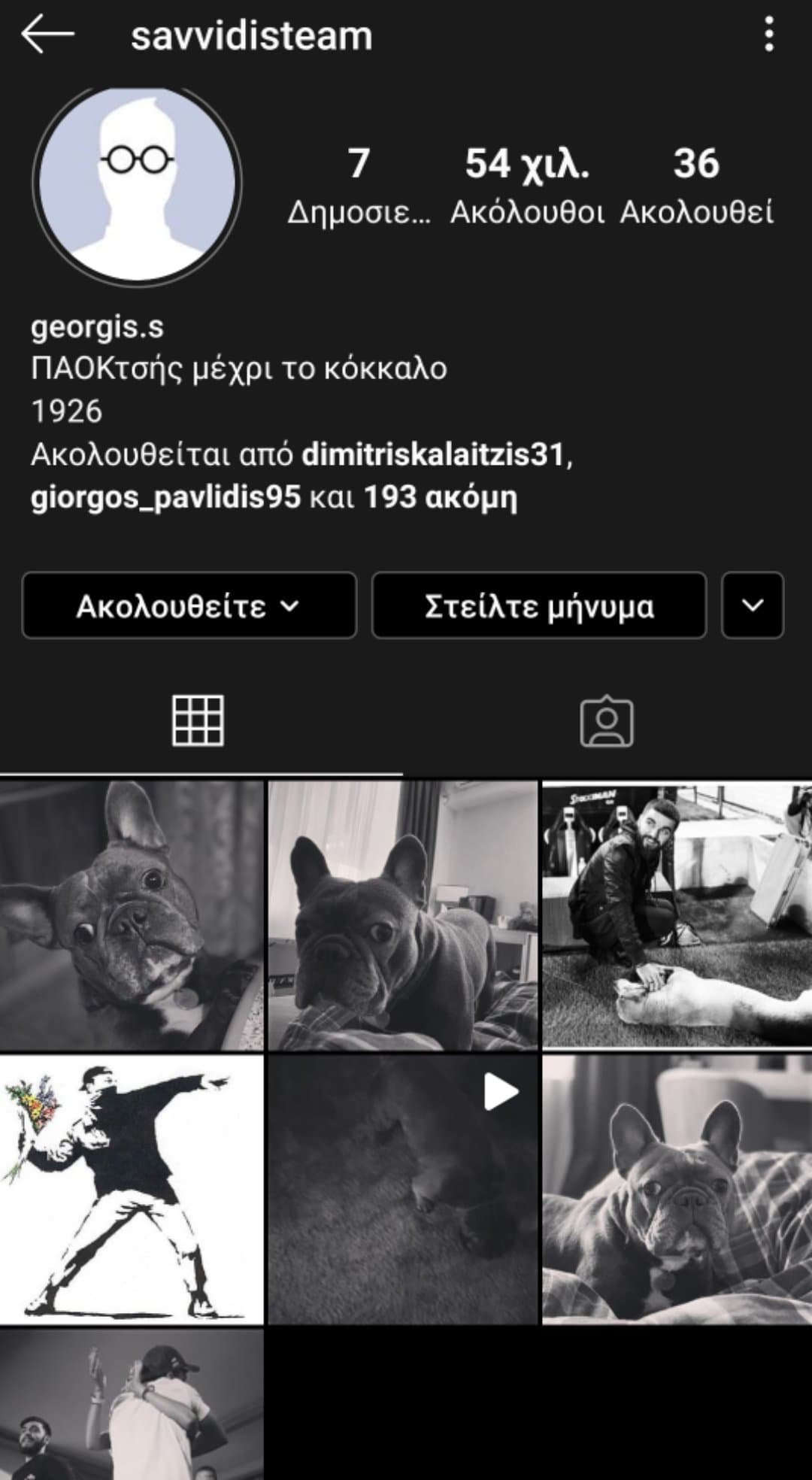812x1480 pixels.
Task: Open the 54 χιλ. Ακόλουθοι followers list
Action: 527,184
